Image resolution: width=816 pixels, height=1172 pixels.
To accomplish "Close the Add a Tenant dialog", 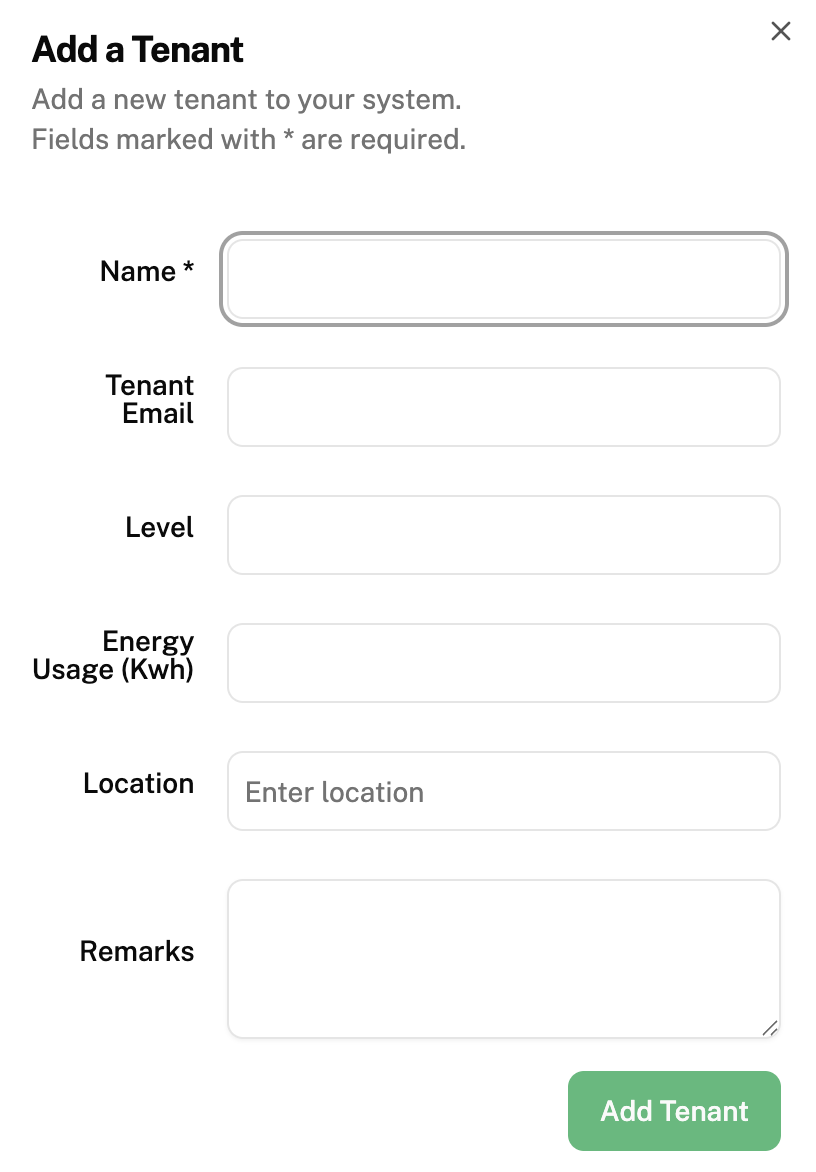I will coord(781,31).
